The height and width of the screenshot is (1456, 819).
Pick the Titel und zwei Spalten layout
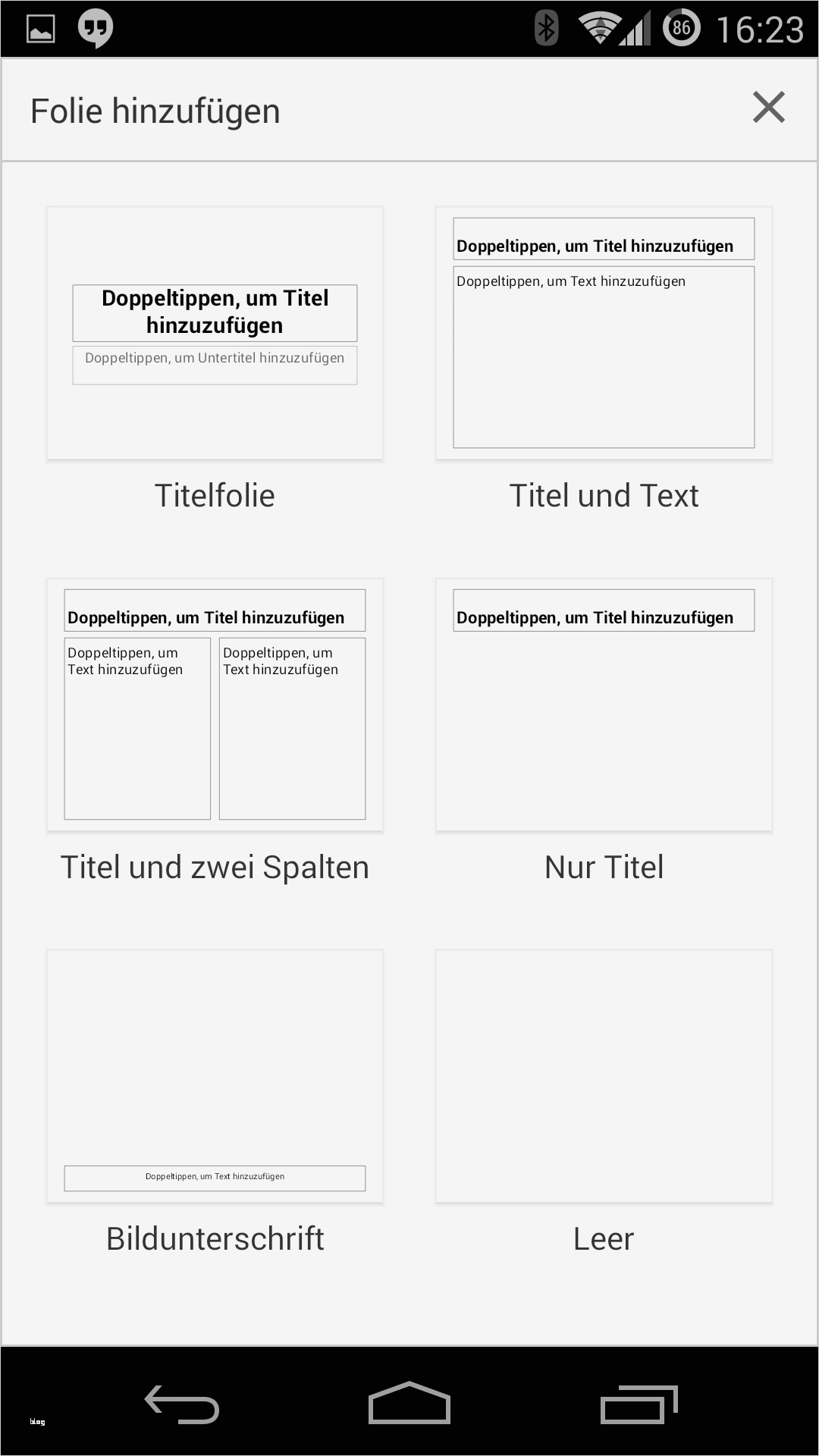(x=215, y=705)
